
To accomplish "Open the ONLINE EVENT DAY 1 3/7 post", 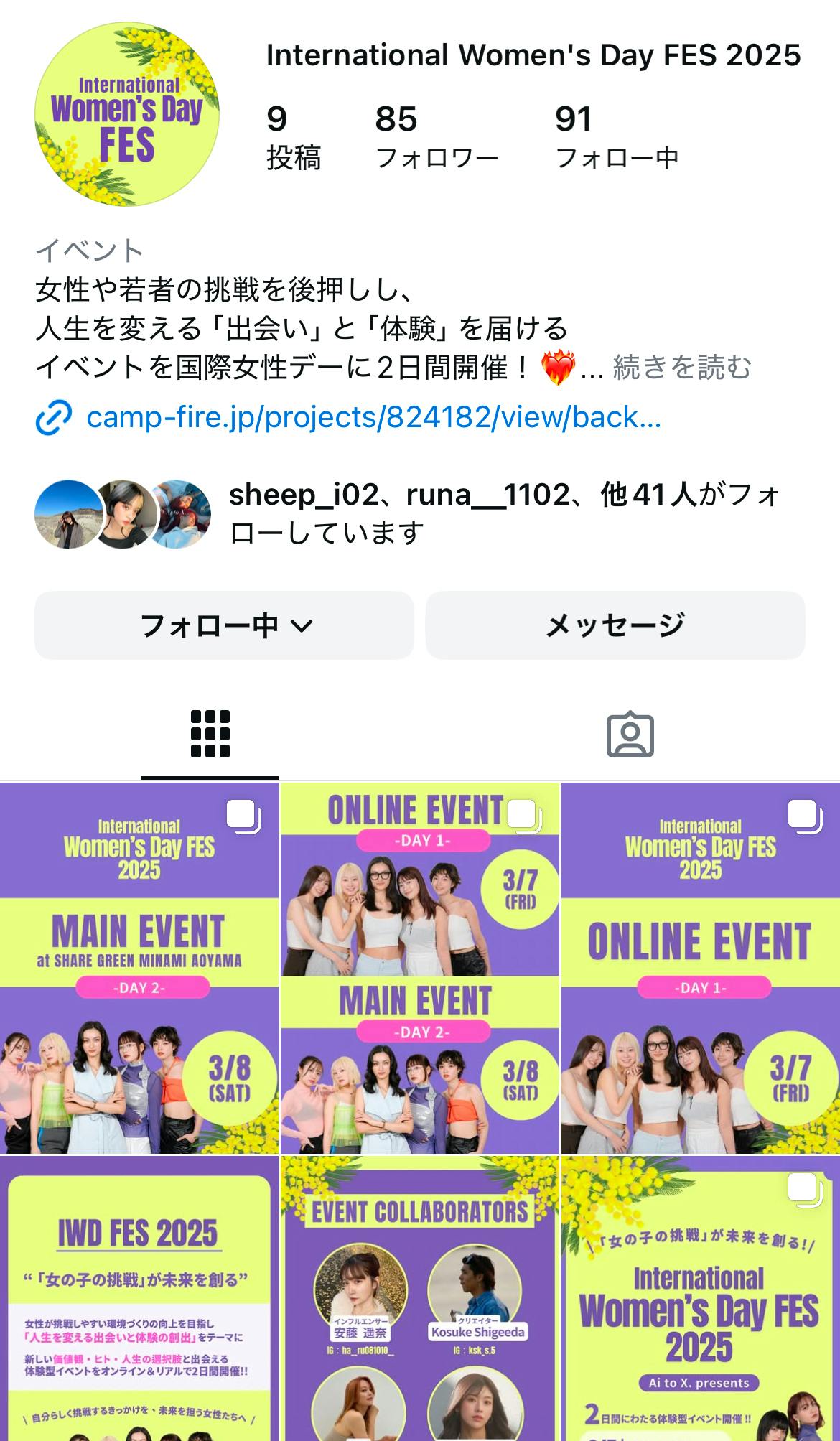I will coord(700,967).
